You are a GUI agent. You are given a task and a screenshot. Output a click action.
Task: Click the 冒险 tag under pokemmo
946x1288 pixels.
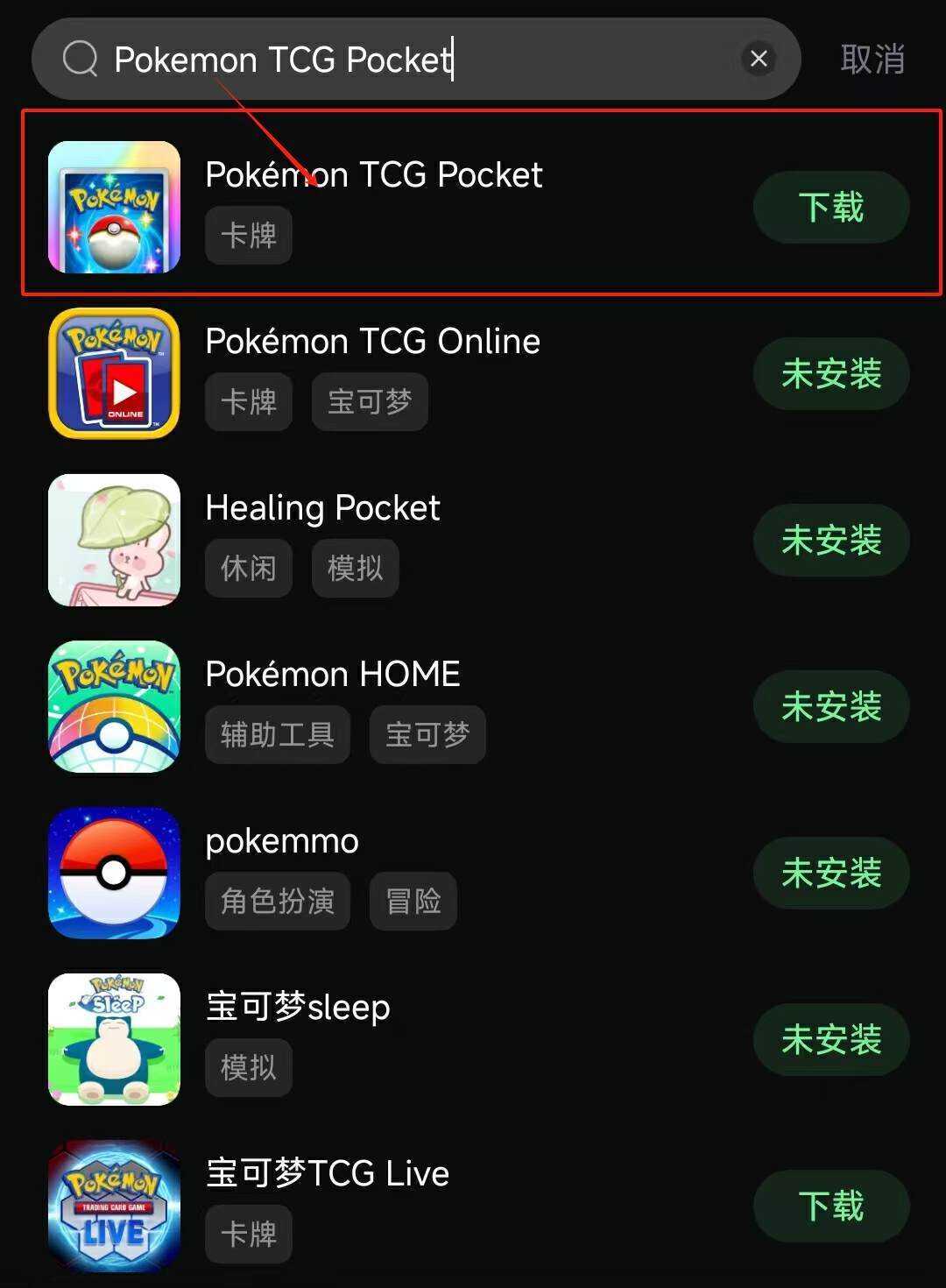point(413,901)
